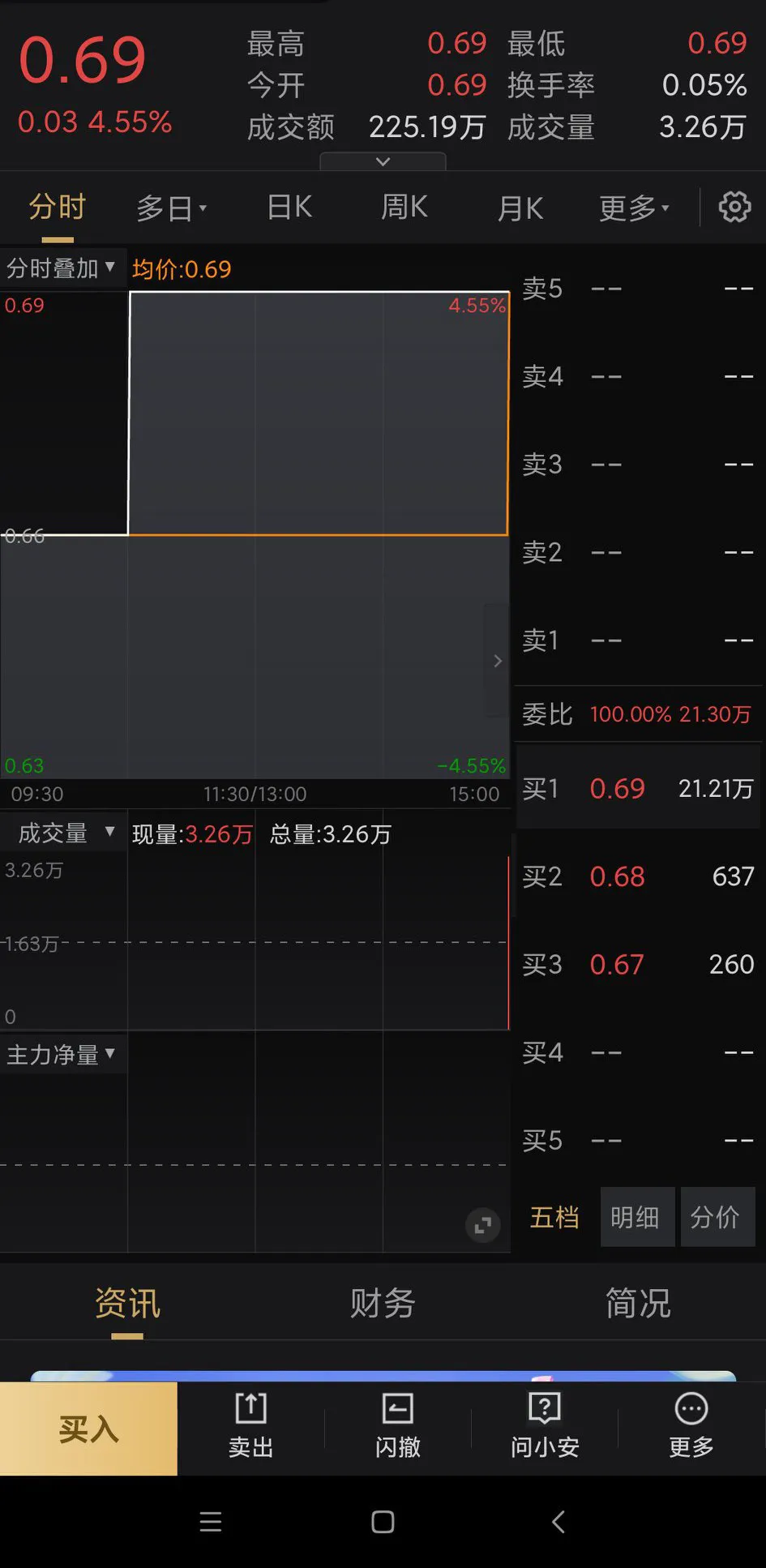Screen dimensions: 766x1568
Task: Switch to the 明细 tab
Action: coord(636,1217)
